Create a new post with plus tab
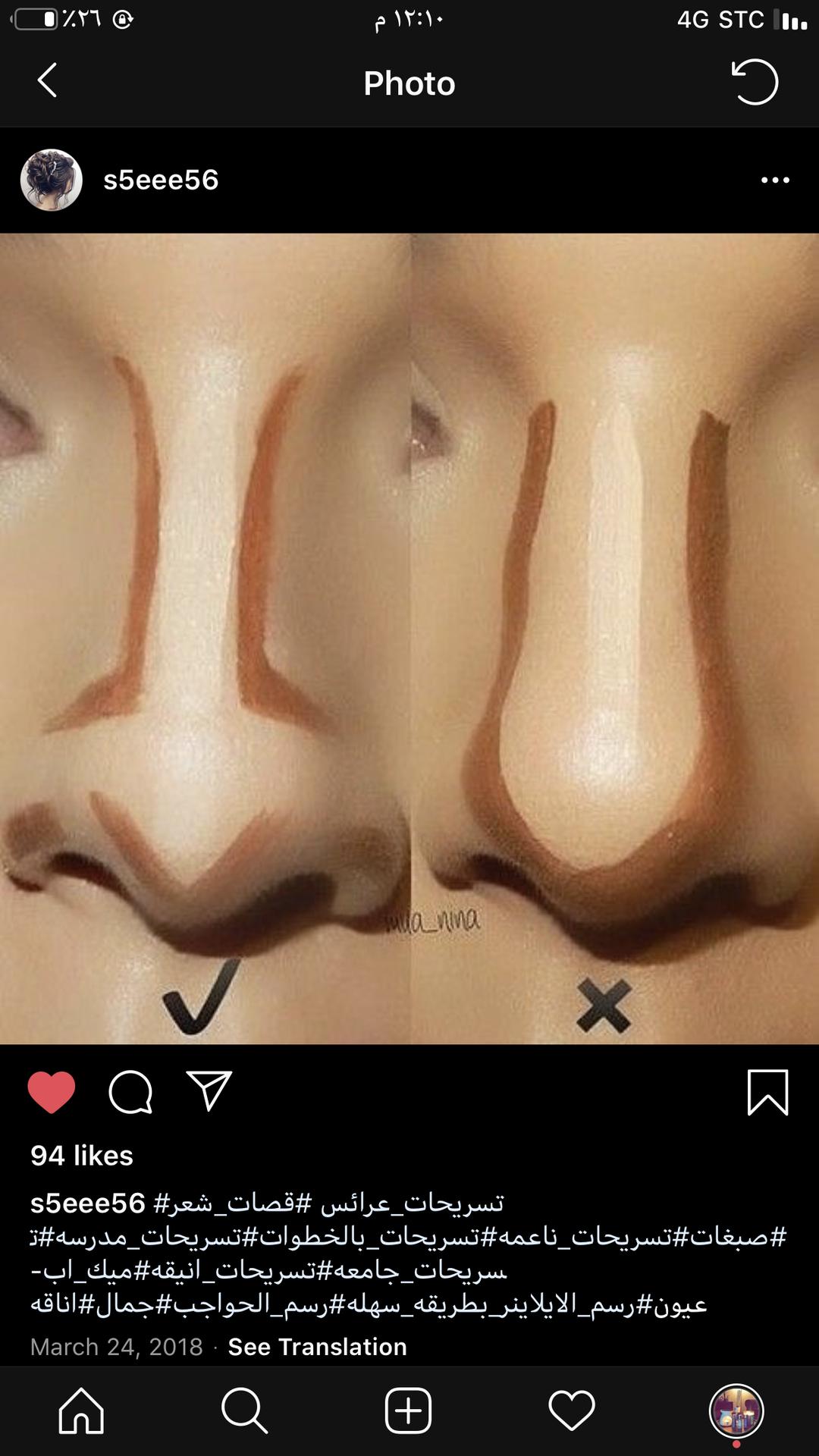This screenshot has width=819, height=1456. pyautogui.click(x=408, y=1410)
